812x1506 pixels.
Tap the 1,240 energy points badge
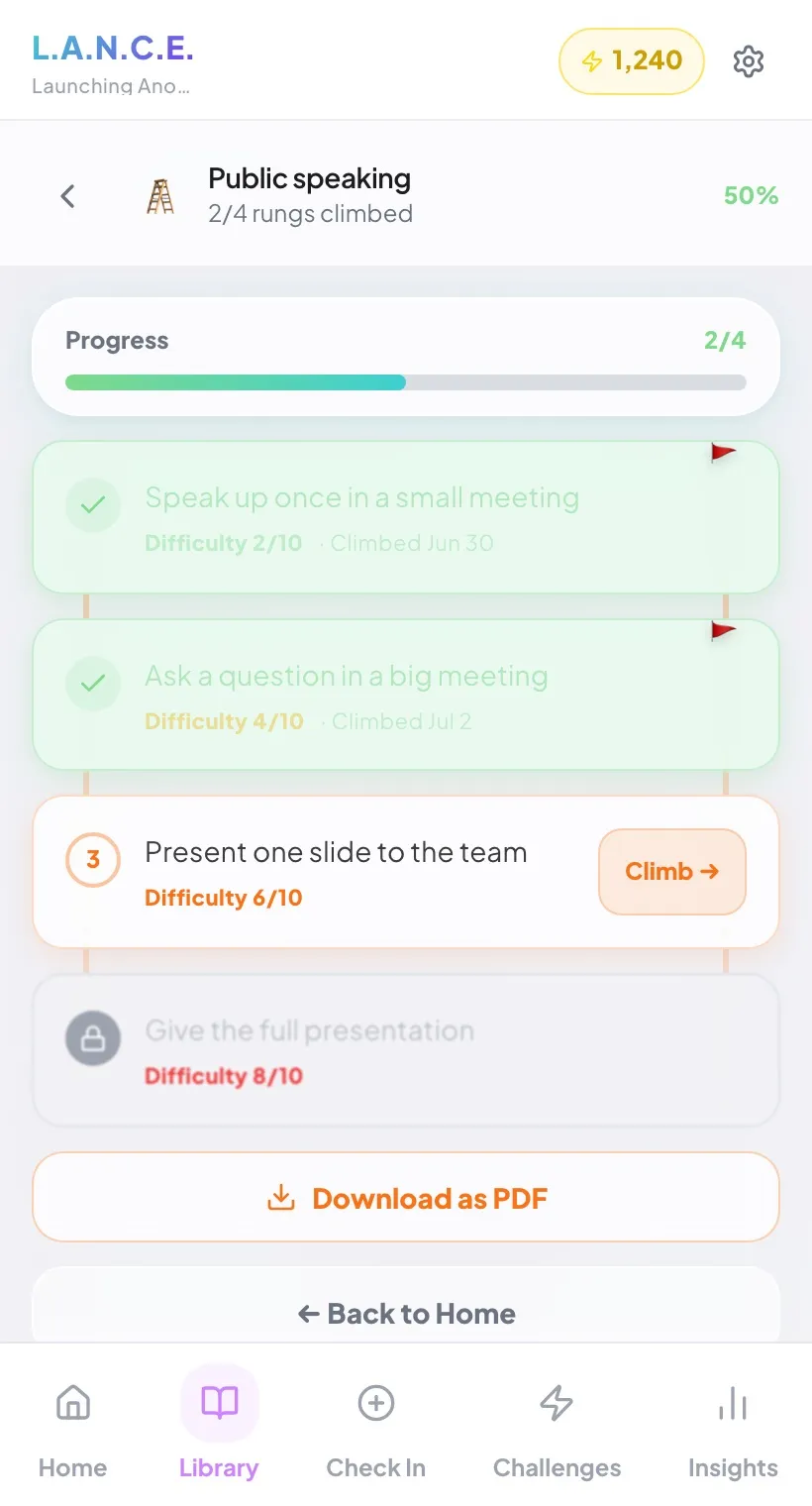[632, 61]
